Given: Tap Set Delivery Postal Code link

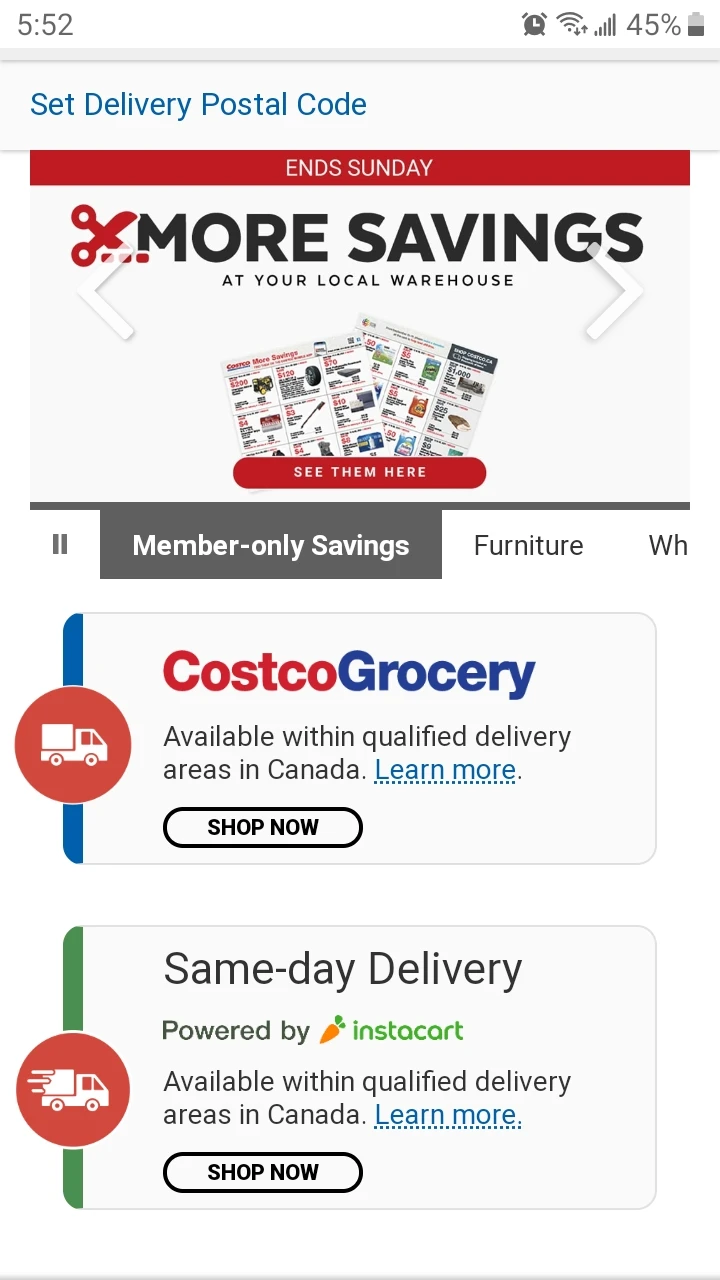Looking at the screenshot, I should (198, 105).
